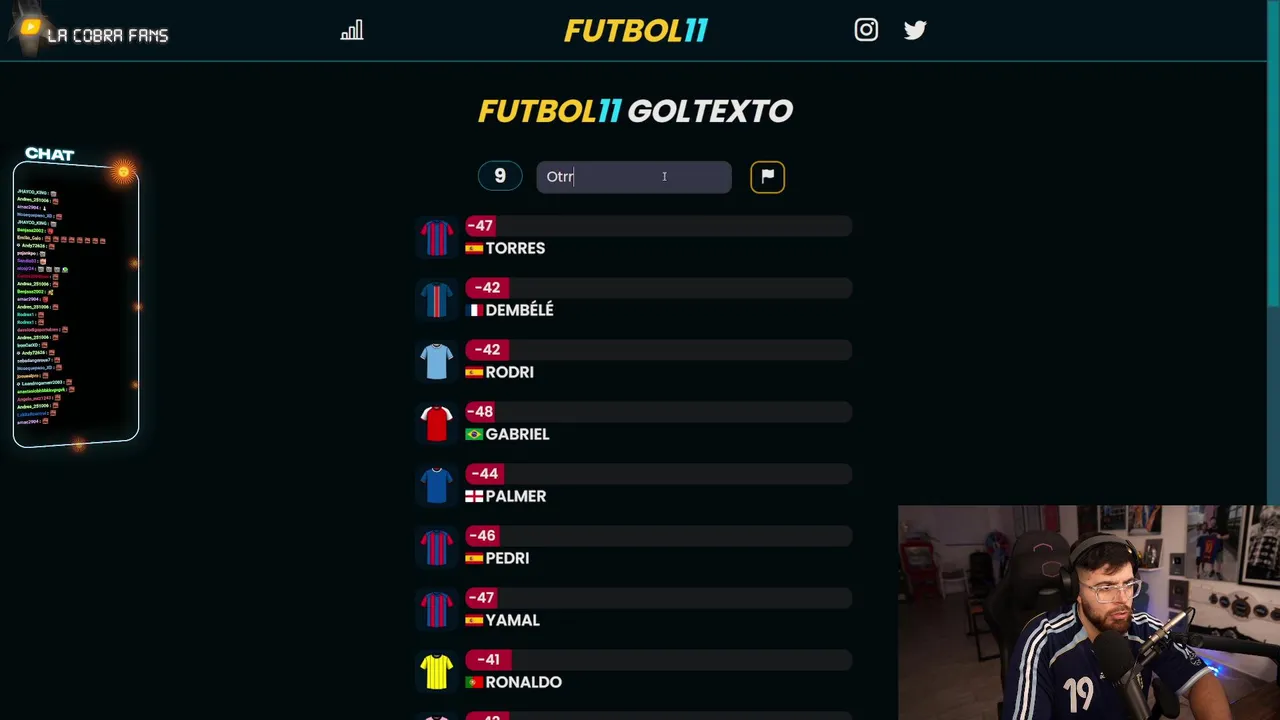Tap the flag give-up button

(767, 177)
